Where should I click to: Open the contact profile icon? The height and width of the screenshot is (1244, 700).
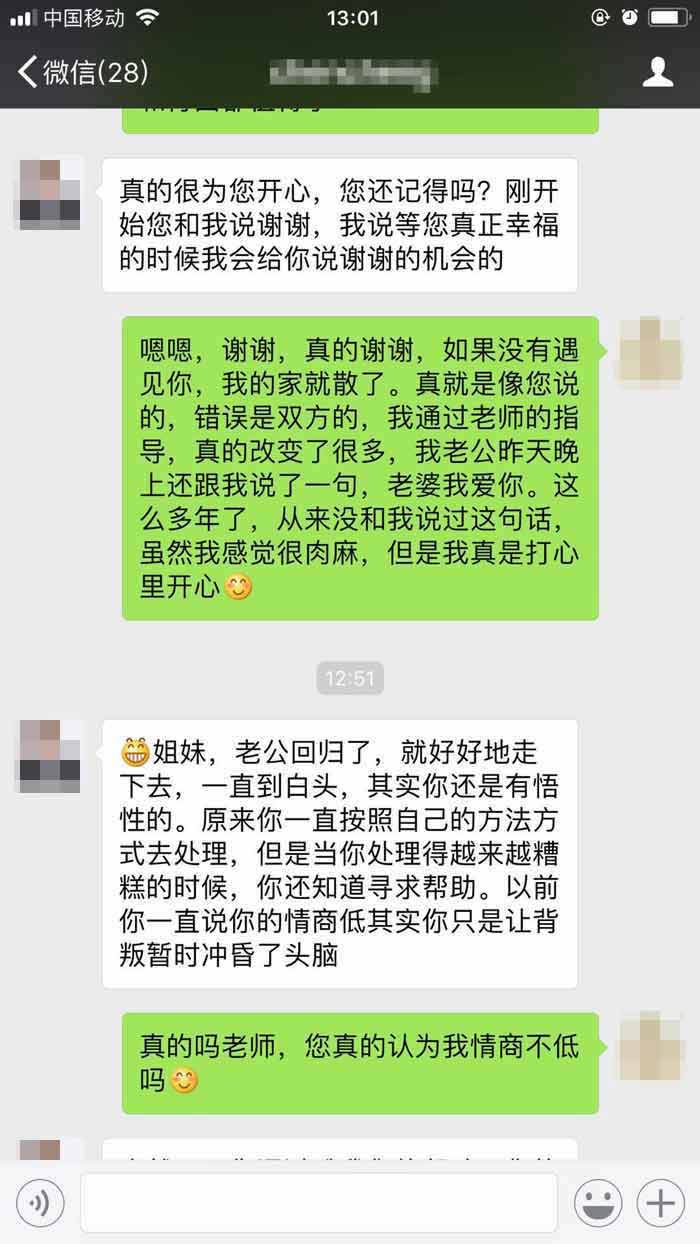pos(657,72)
